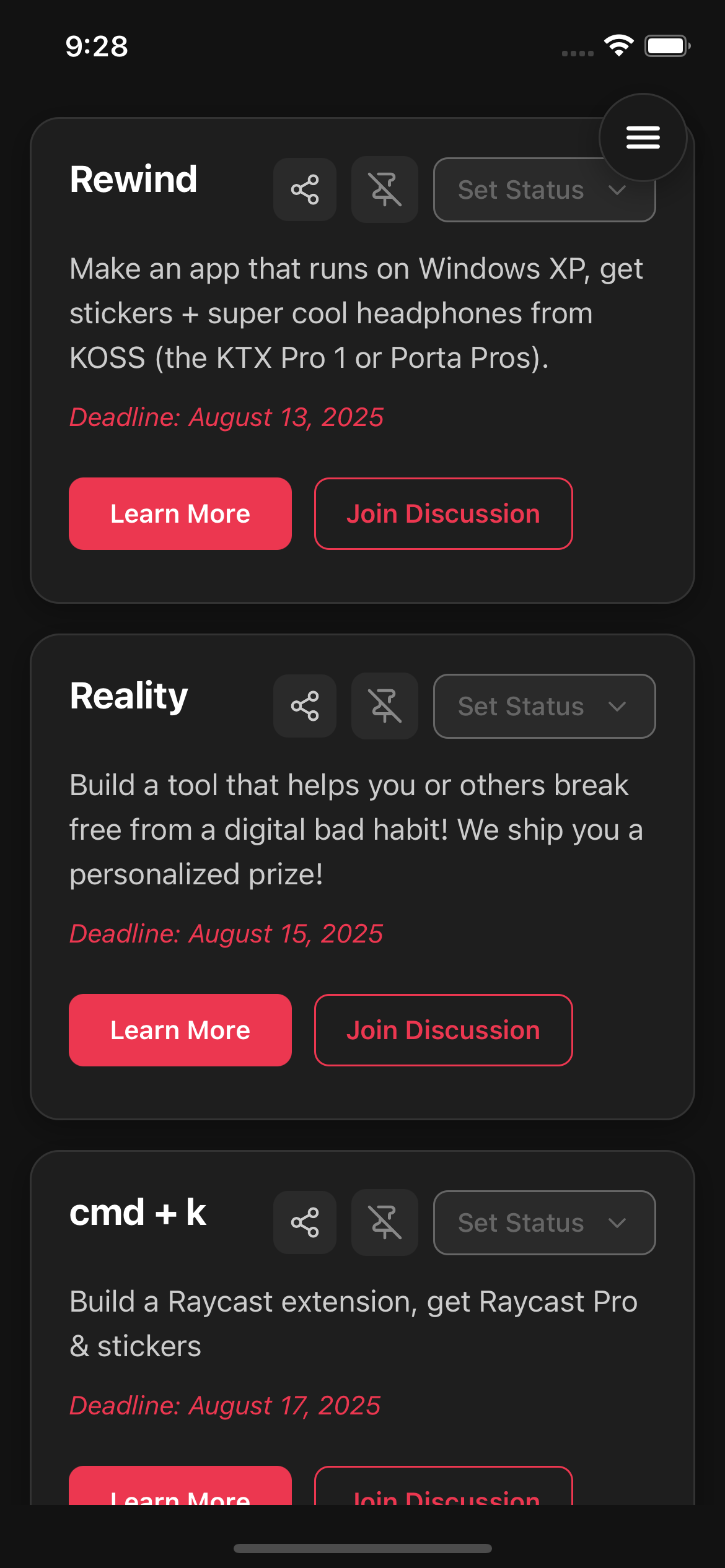Share the cmd + k program
Image resolution: width=725 pixels, height=1568 pixels.
tap(305, 1222)
